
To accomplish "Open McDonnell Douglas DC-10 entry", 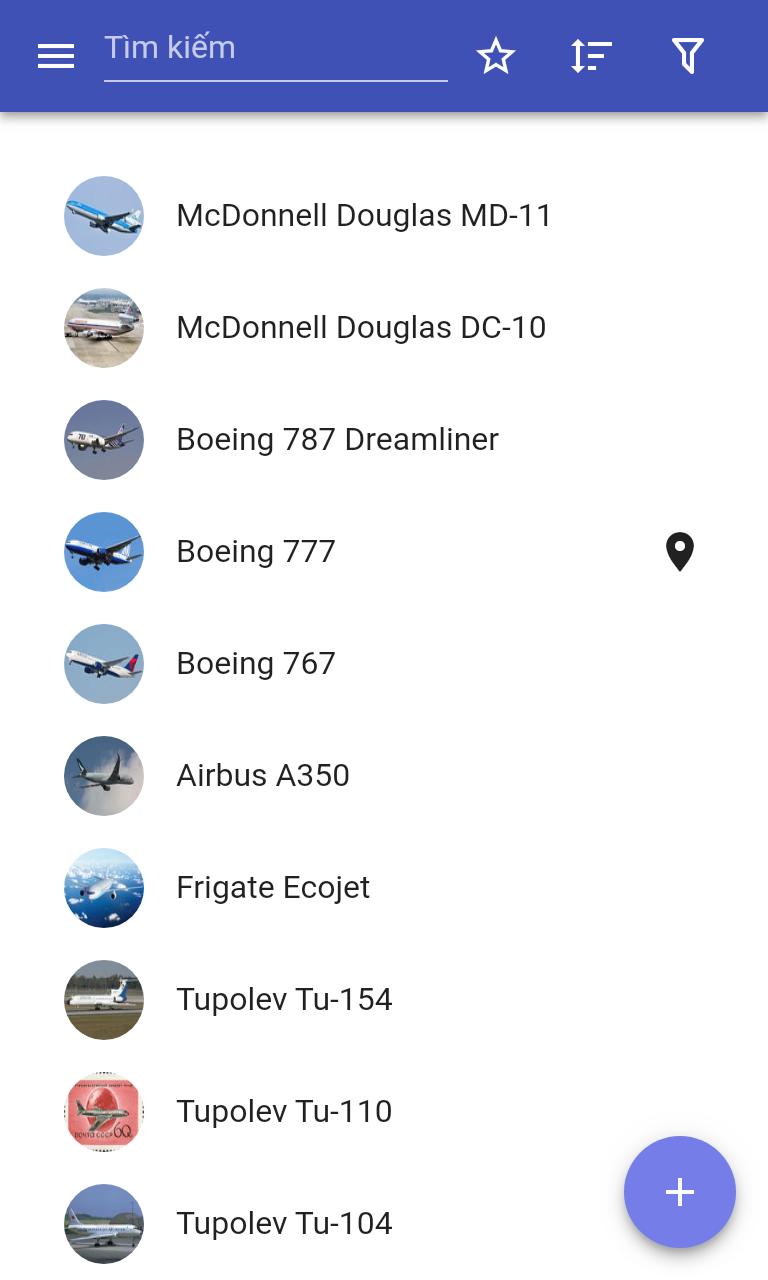I will pos(384,328).
